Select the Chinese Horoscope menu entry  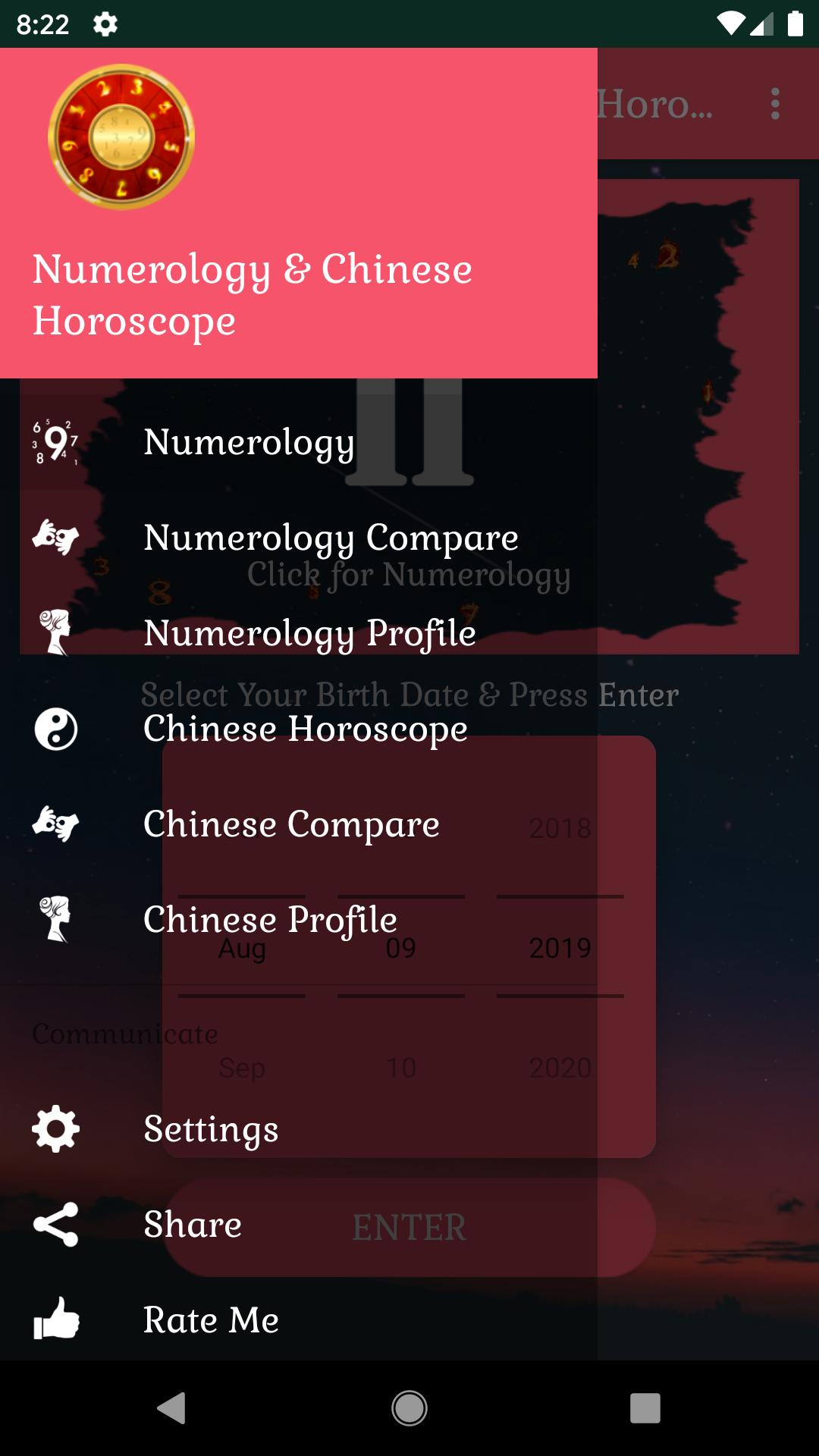pos(306,728)
